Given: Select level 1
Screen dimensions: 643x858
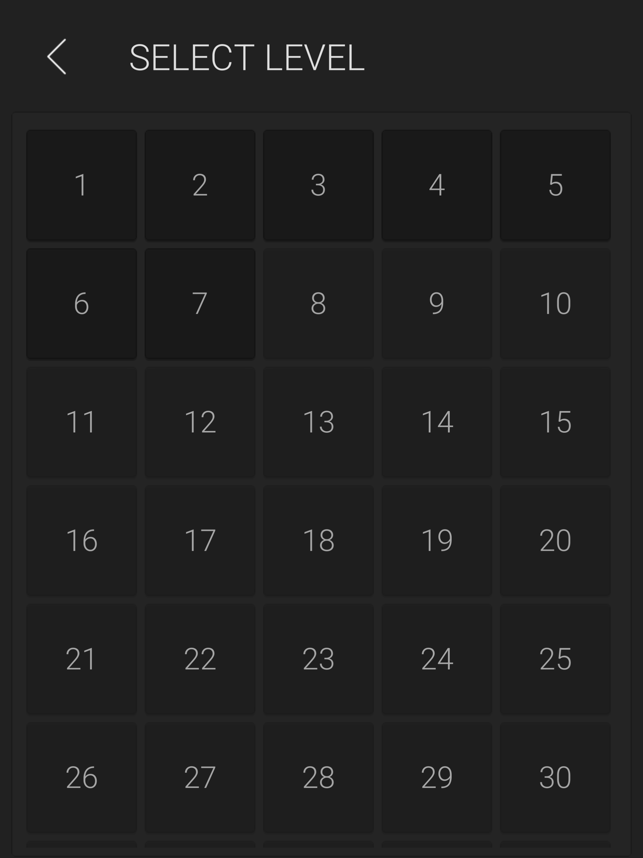Looking at the screenshot, I should pos(81,185).
